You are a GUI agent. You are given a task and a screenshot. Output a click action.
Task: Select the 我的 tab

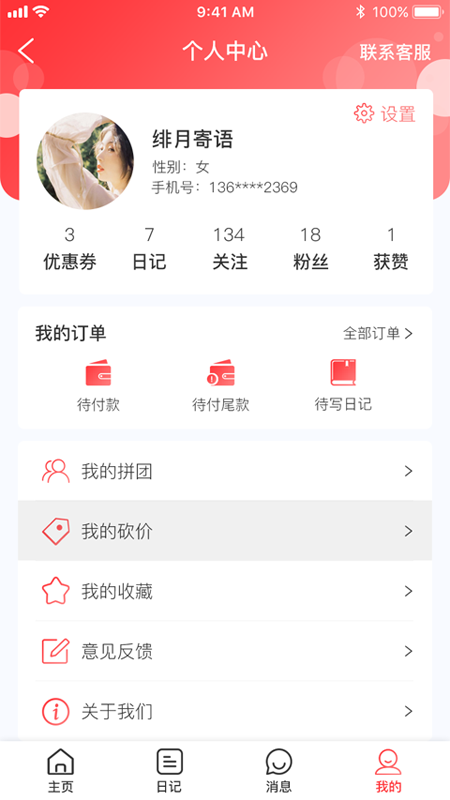point(388,770)
